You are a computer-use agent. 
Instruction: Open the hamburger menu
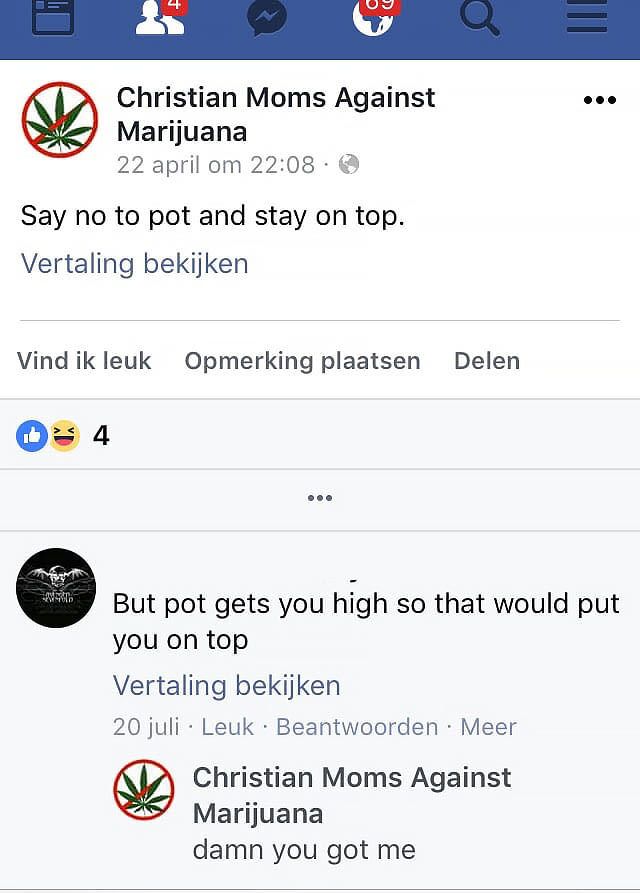(x=587, y=18)
